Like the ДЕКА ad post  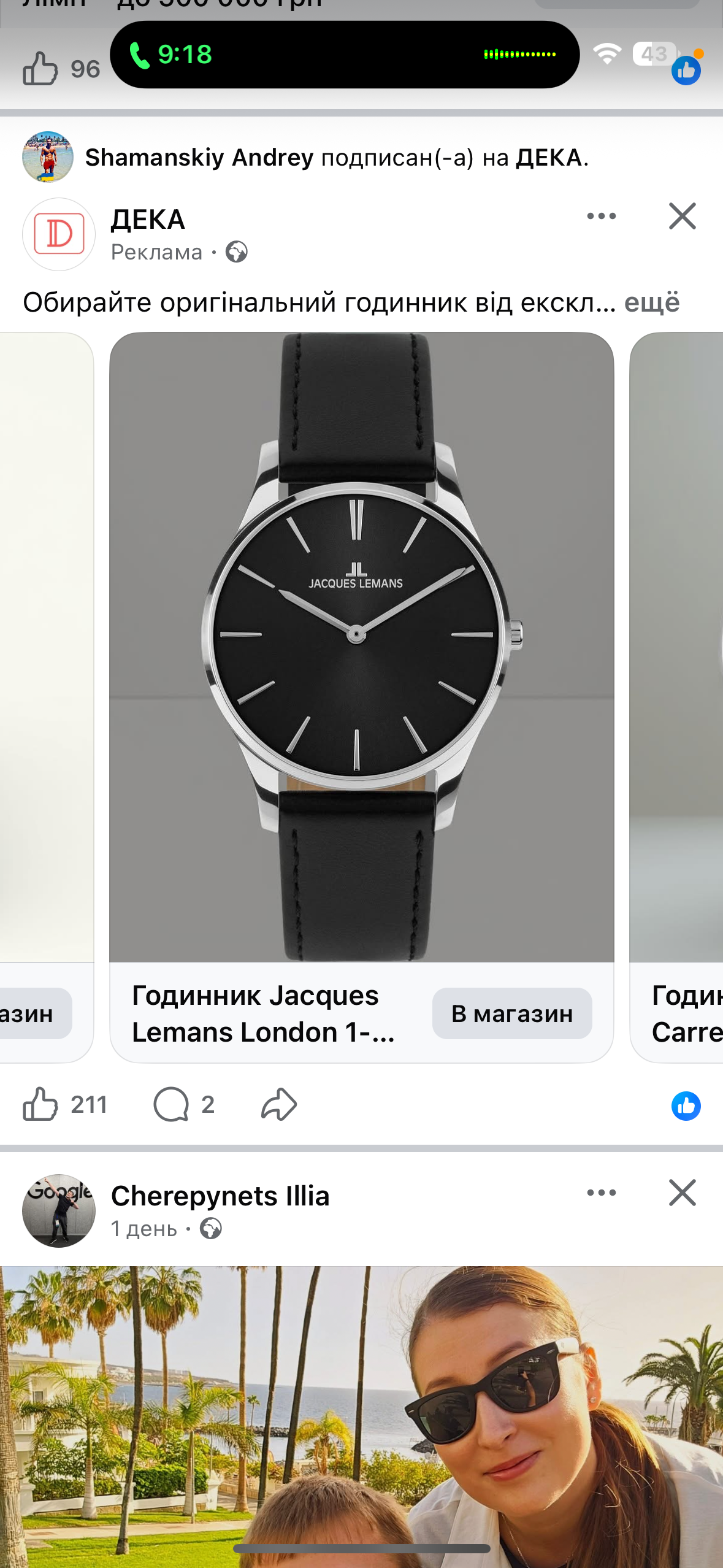coord(40,1104)
